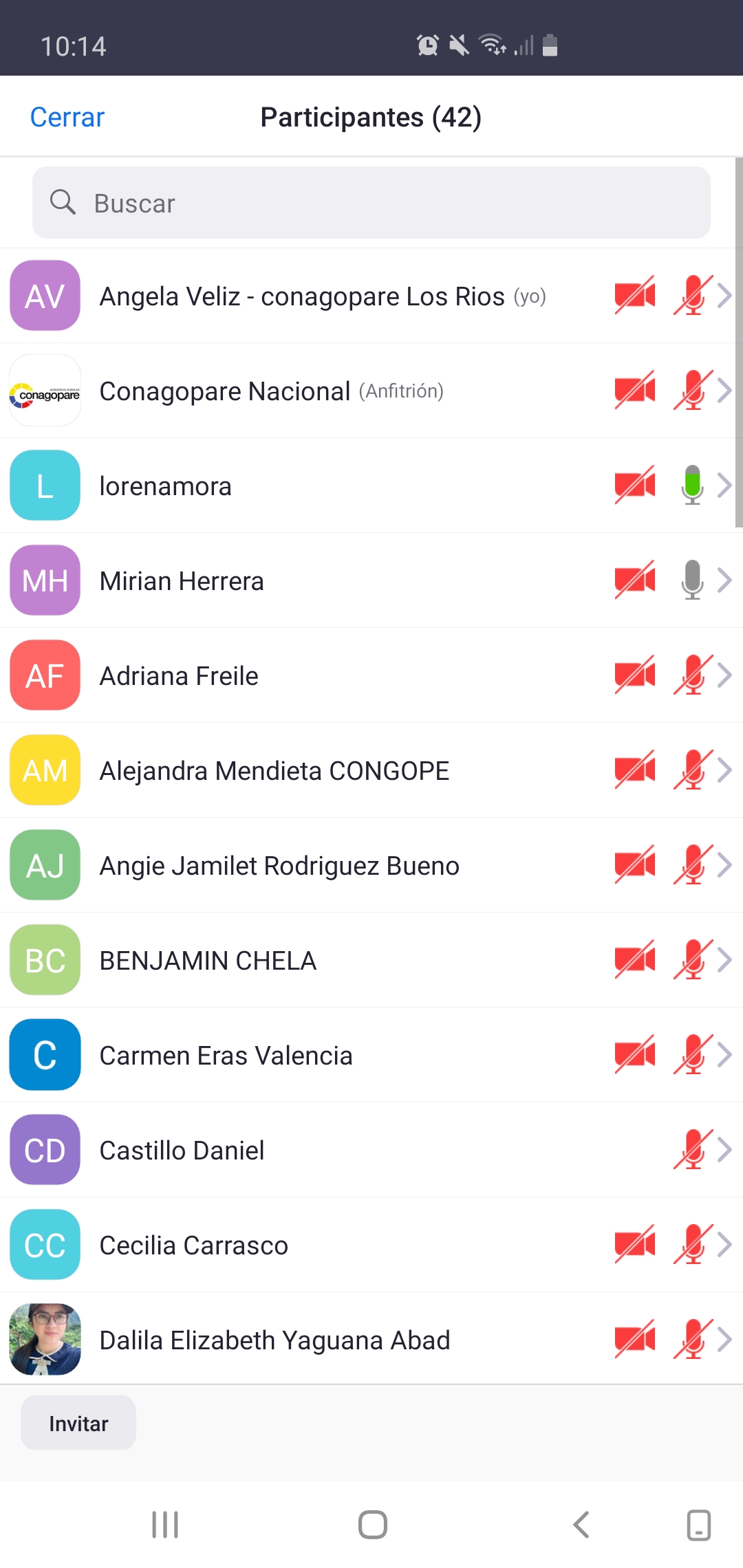Screen dimensions: 743x1568
Task: Open the Conagopare Nacional host row
Action: click(371, 391)
